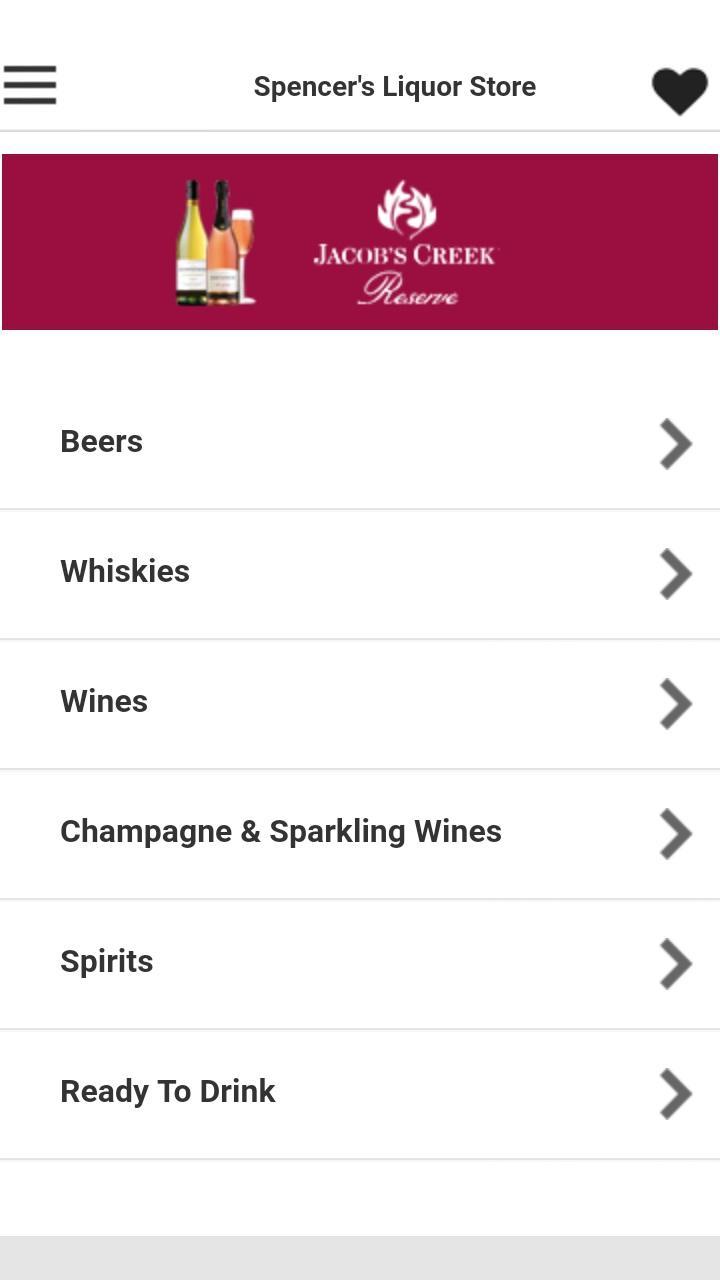Click the Spirits chevron arrow
This screenshot has height=1280, width=720.
pyautogui.click(x=675, y=964)
